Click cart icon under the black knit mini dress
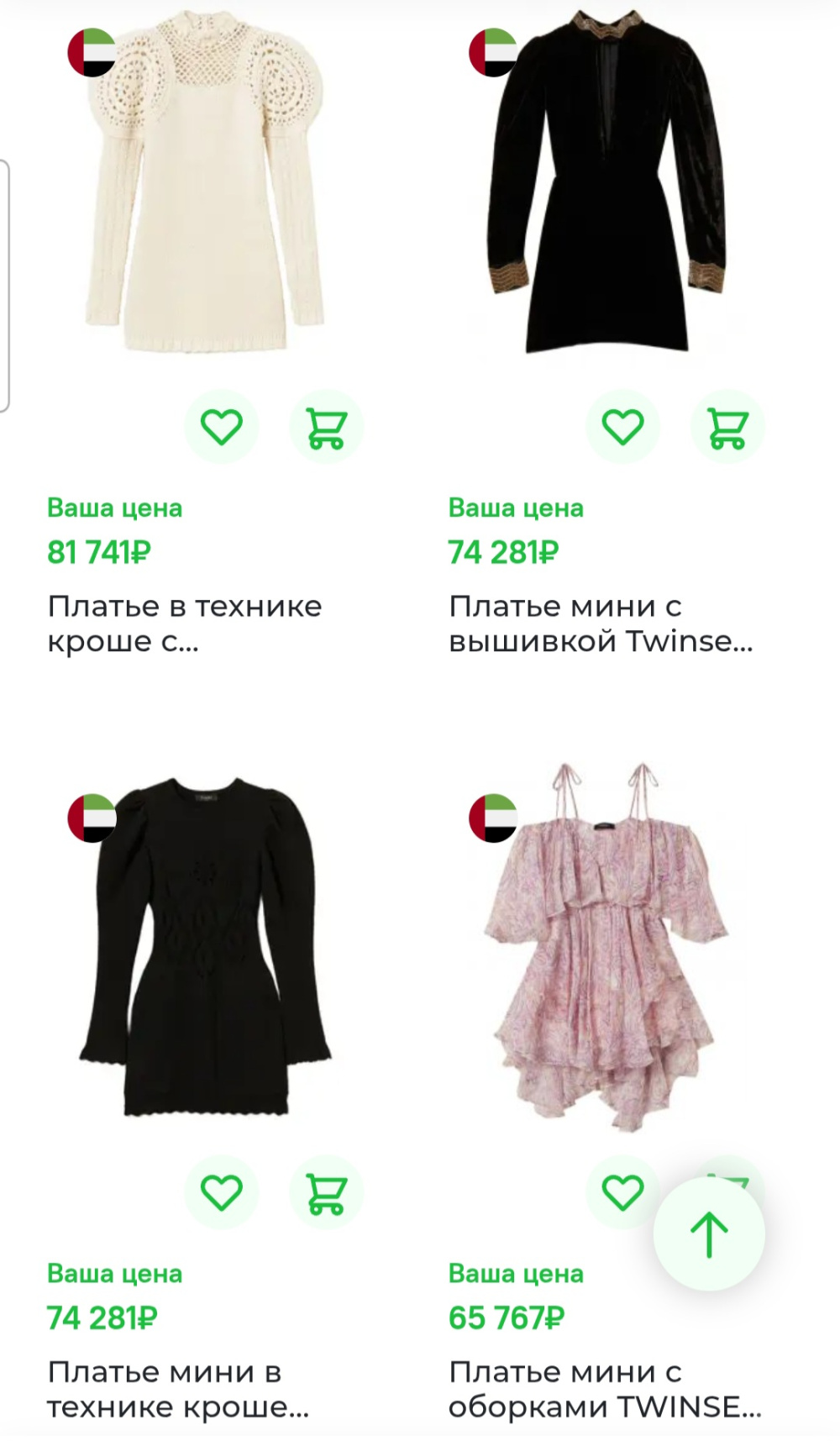The width and height of the screenshot is (840, 1441). [x=327, y=1192]
